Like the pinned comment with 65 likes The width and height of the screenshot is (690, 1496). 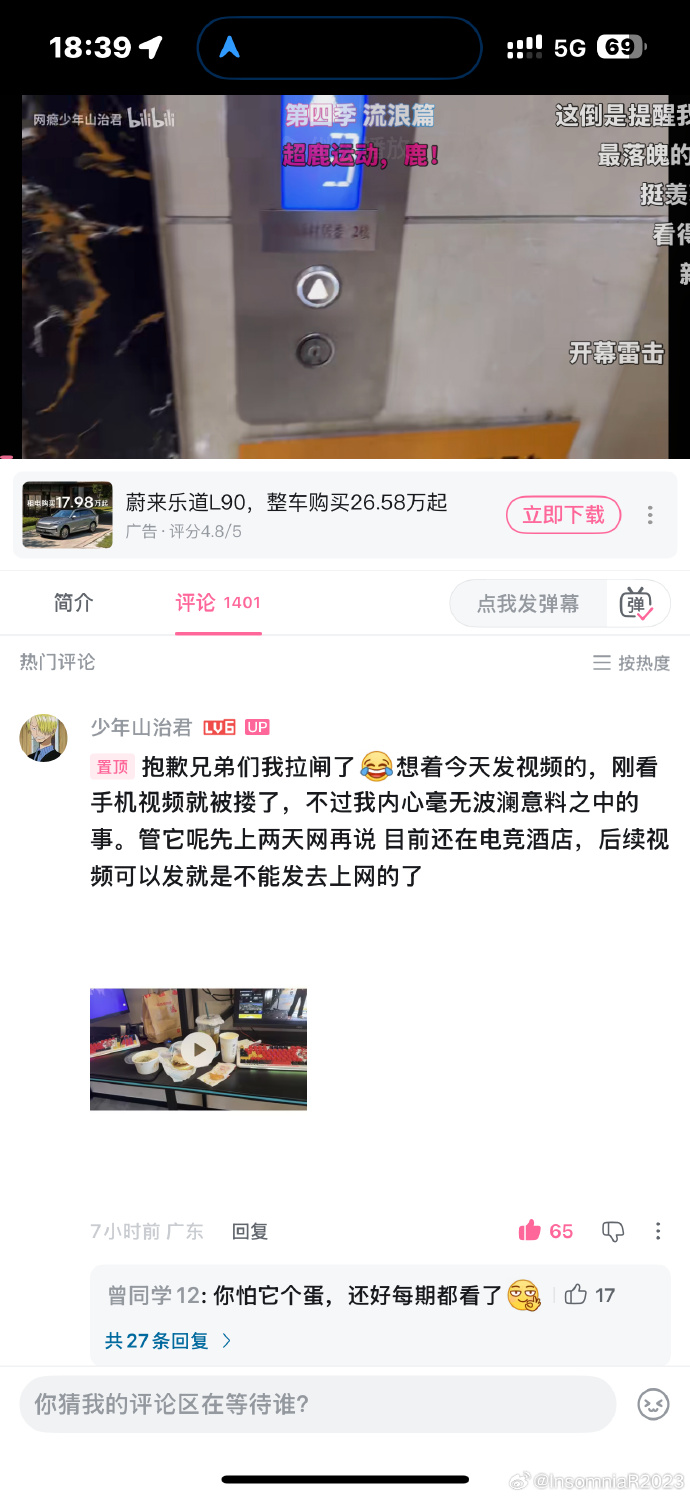coord(530,1231)
